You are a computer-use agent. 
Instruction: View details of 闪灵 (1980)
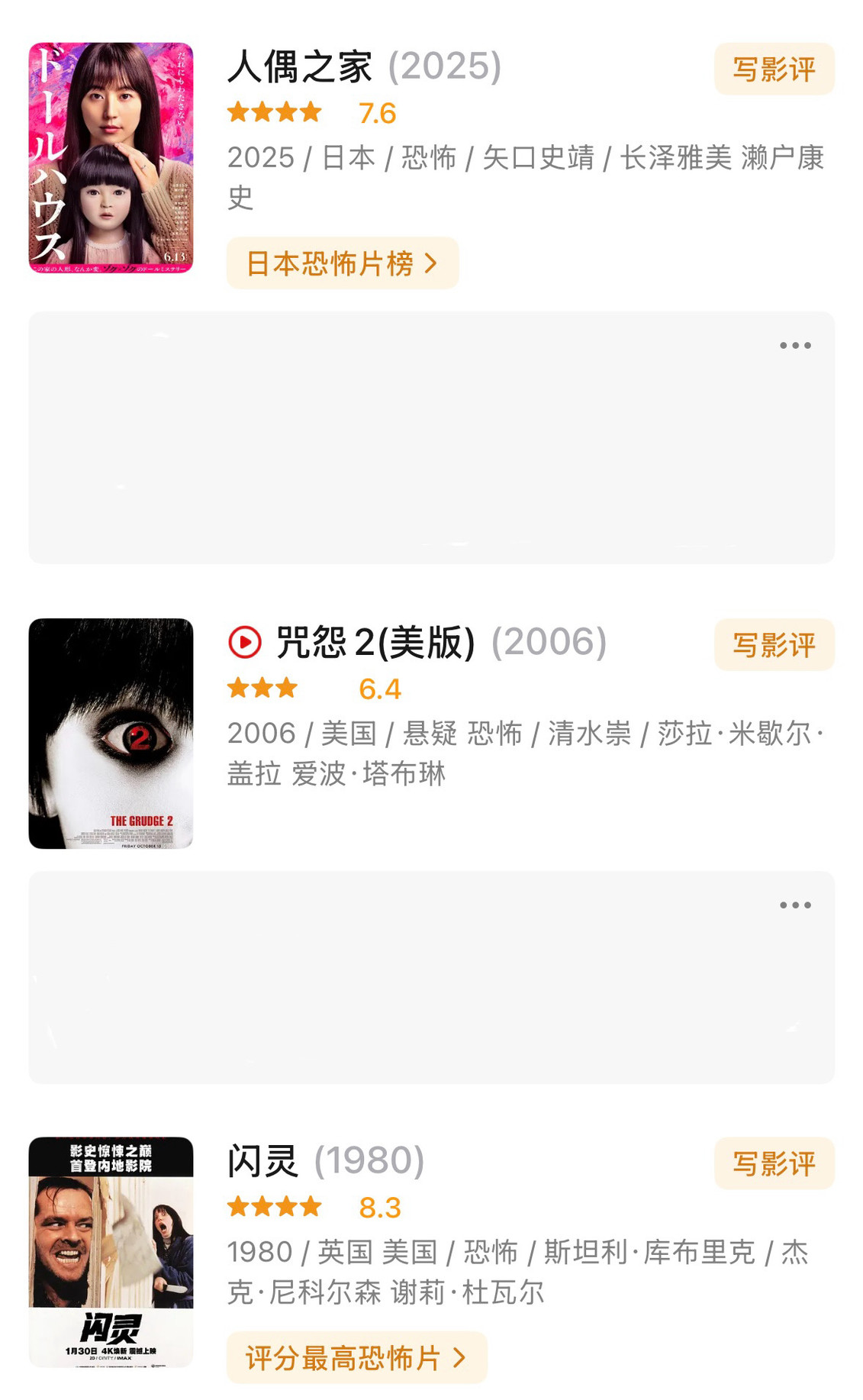pyautogui.click(x=263, y=1161)
